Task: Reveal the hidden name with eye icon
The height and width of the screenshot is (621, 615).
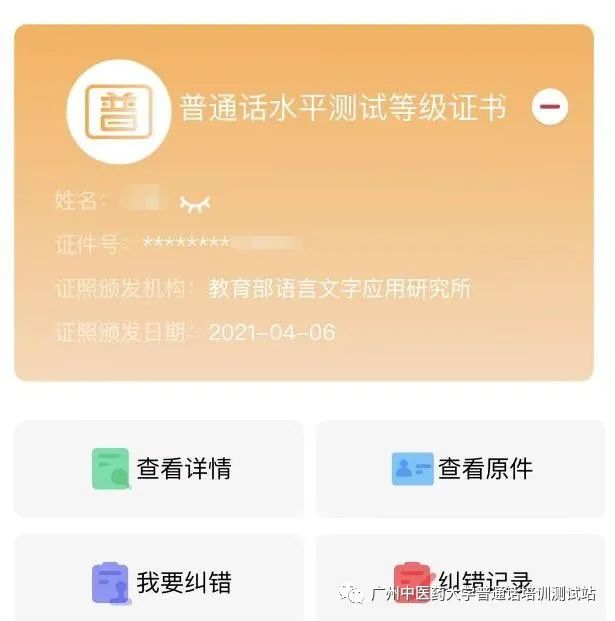Action: 195,203
